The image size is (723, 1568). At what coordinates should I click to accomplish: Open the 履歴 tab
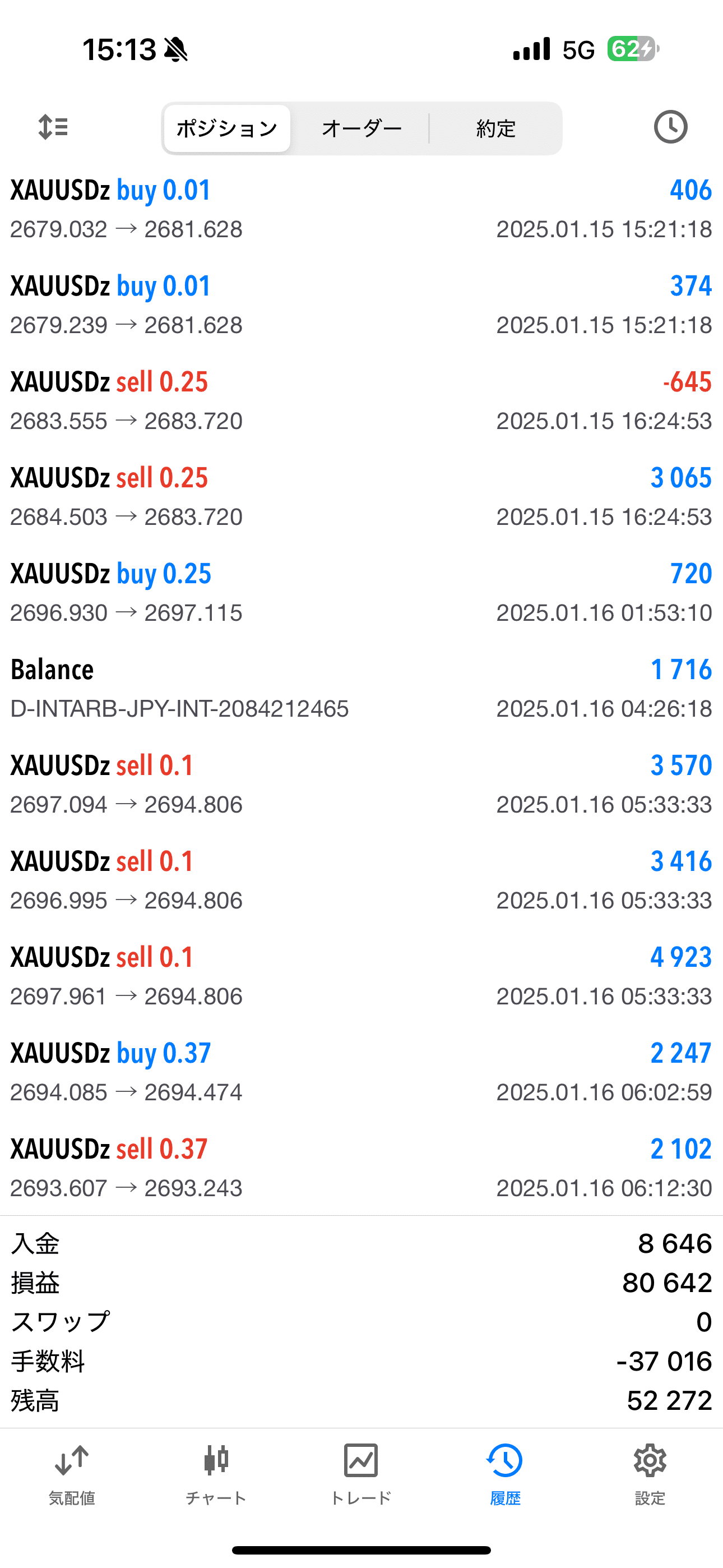click(505, 1474)
